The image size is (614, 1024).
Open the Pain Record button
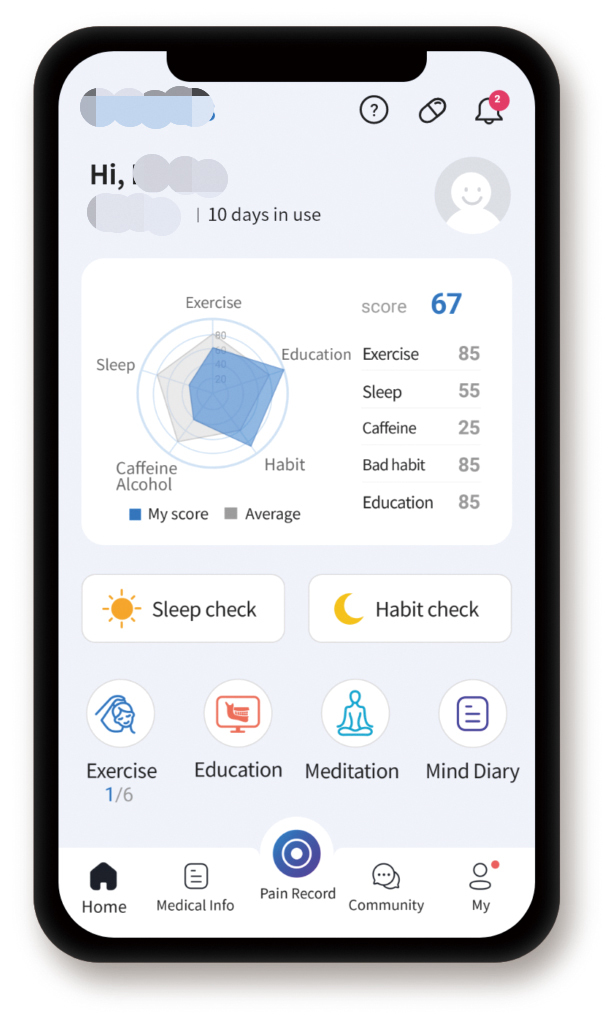click(297, 855)
